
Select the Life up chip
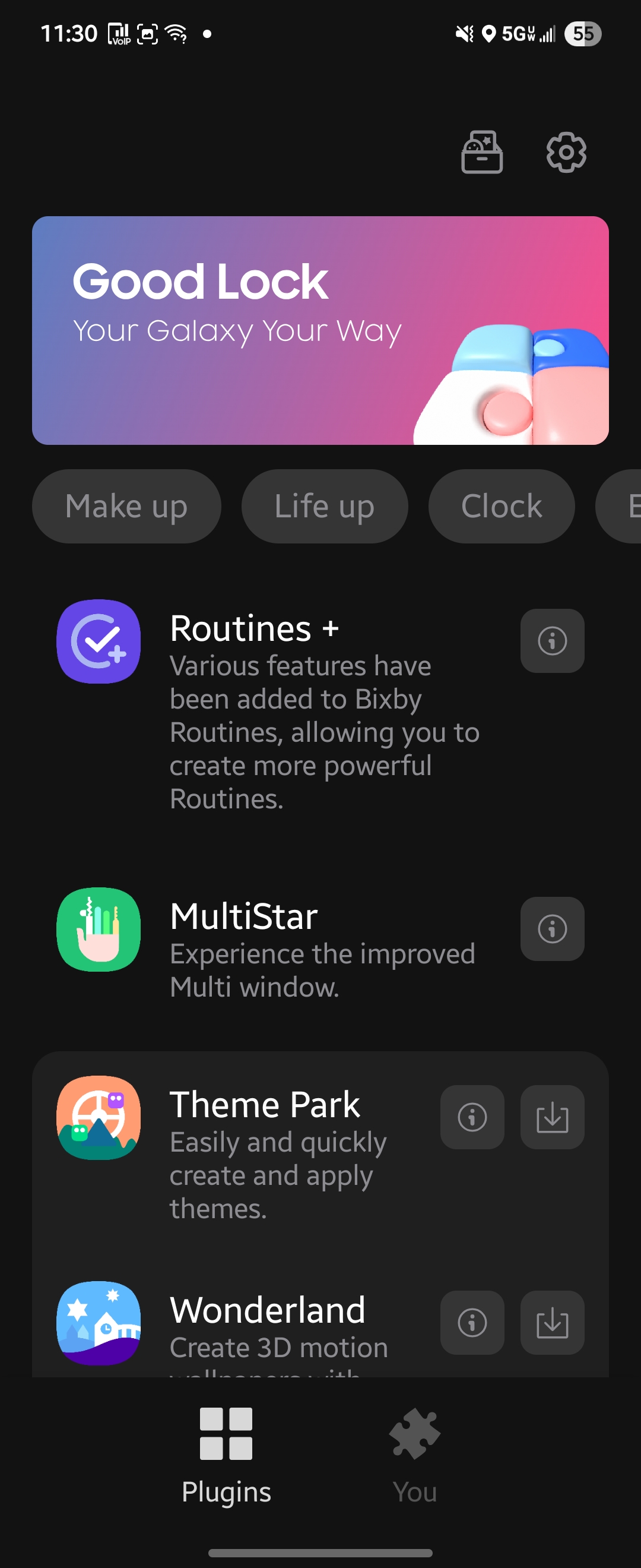coord(324,506)
